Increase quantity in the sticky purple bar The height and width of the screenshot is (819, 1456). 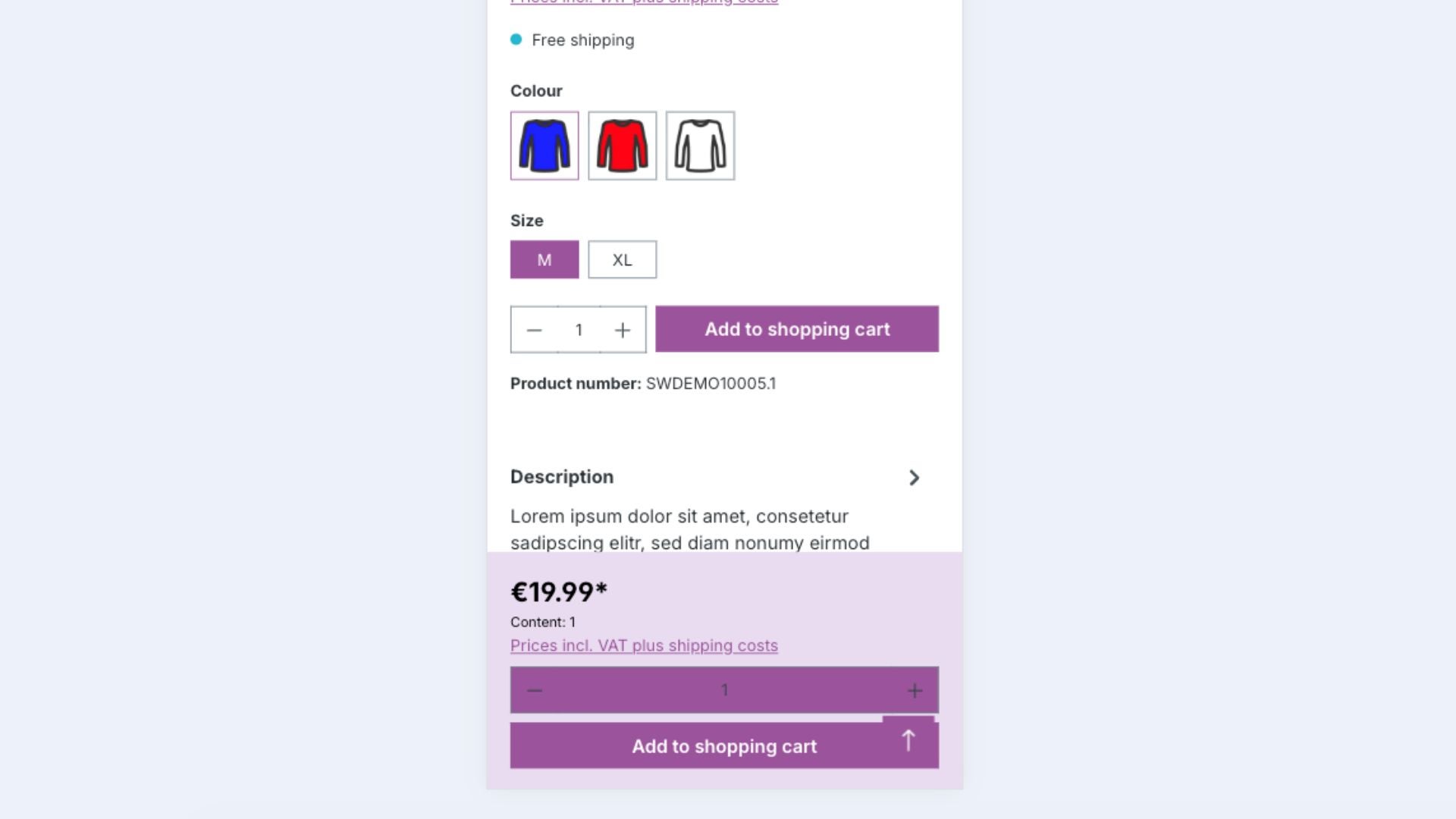(x=915, y=690)
